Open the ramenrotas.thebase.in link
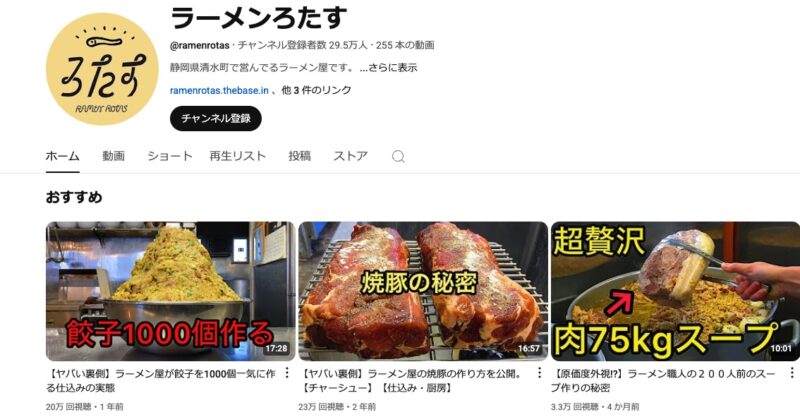Image resolution: width=800 pixels, height=417 pixels. tap(220, 90)
